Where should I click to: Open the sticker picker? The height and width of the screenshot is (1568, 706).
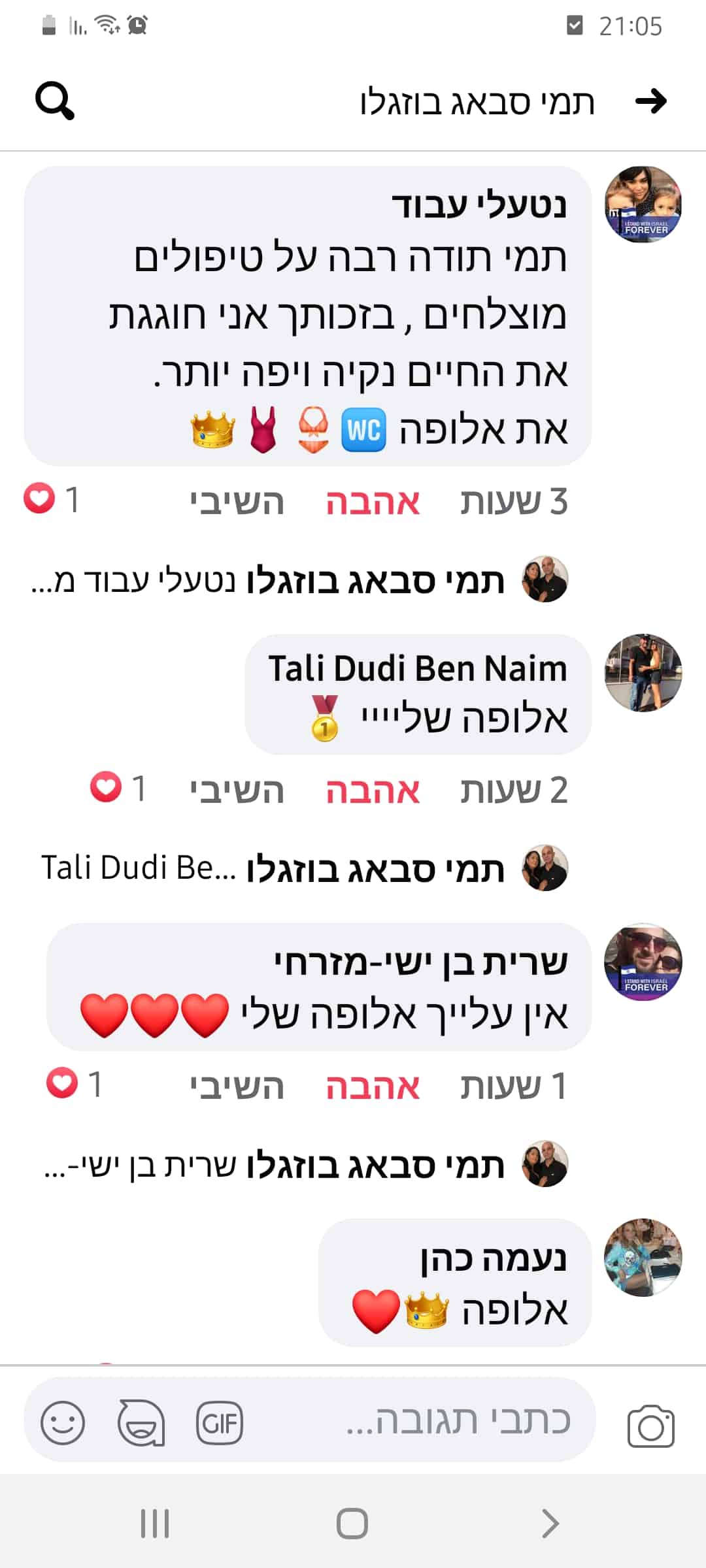pyautogui.click(x=141, y=1422)
